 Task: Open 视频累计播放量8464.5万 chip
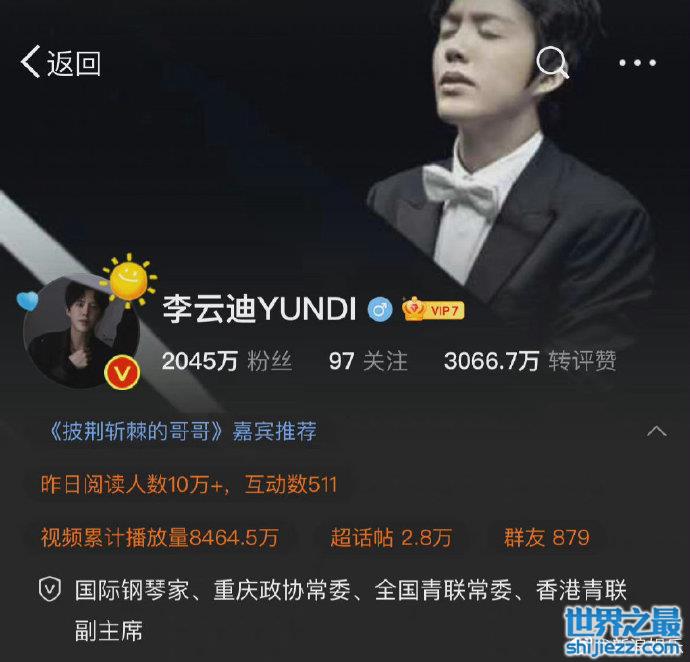coord(159,537)
